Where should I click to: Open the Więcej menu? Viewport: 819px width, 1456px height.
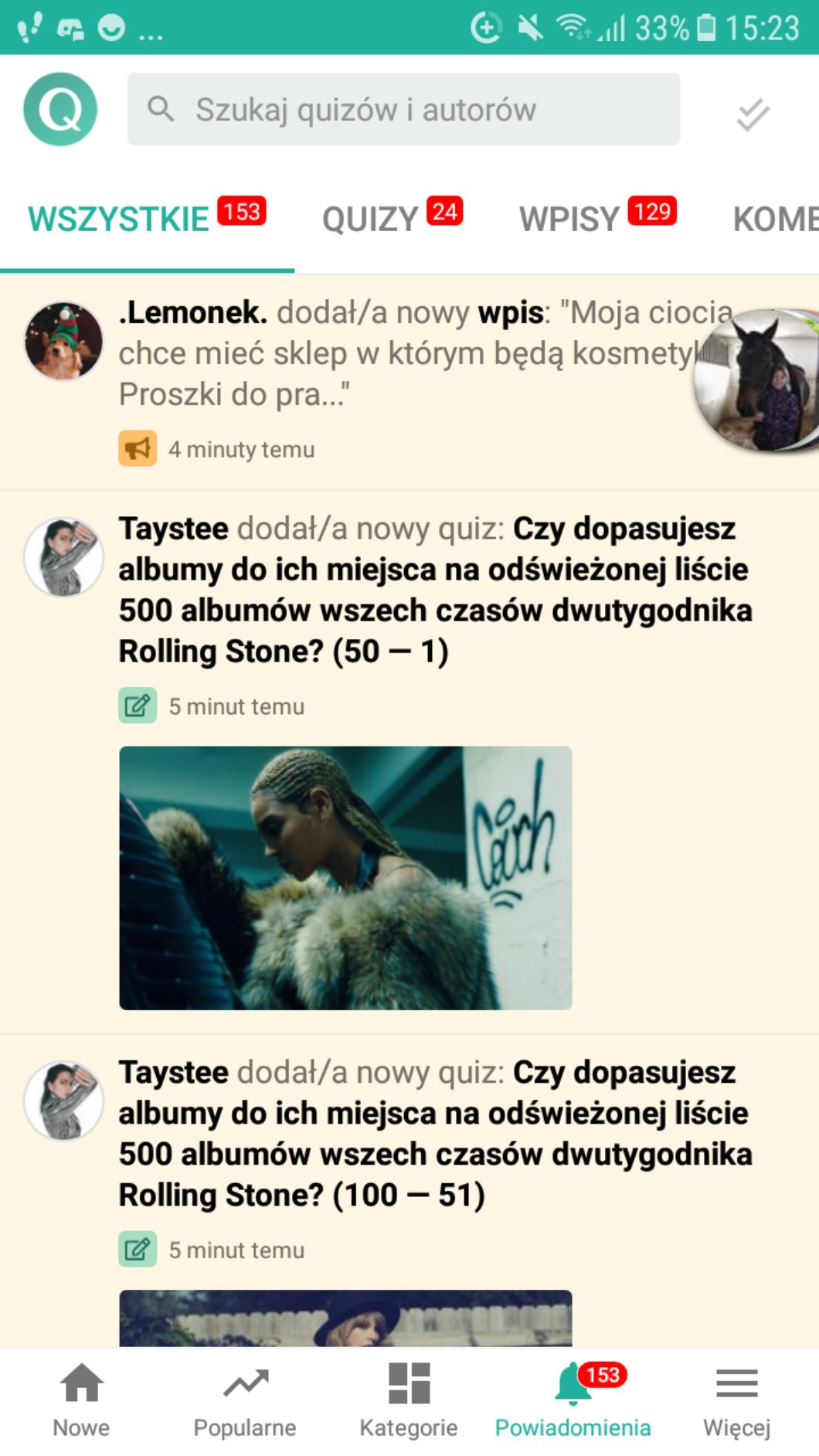(x=736, y=1400)
